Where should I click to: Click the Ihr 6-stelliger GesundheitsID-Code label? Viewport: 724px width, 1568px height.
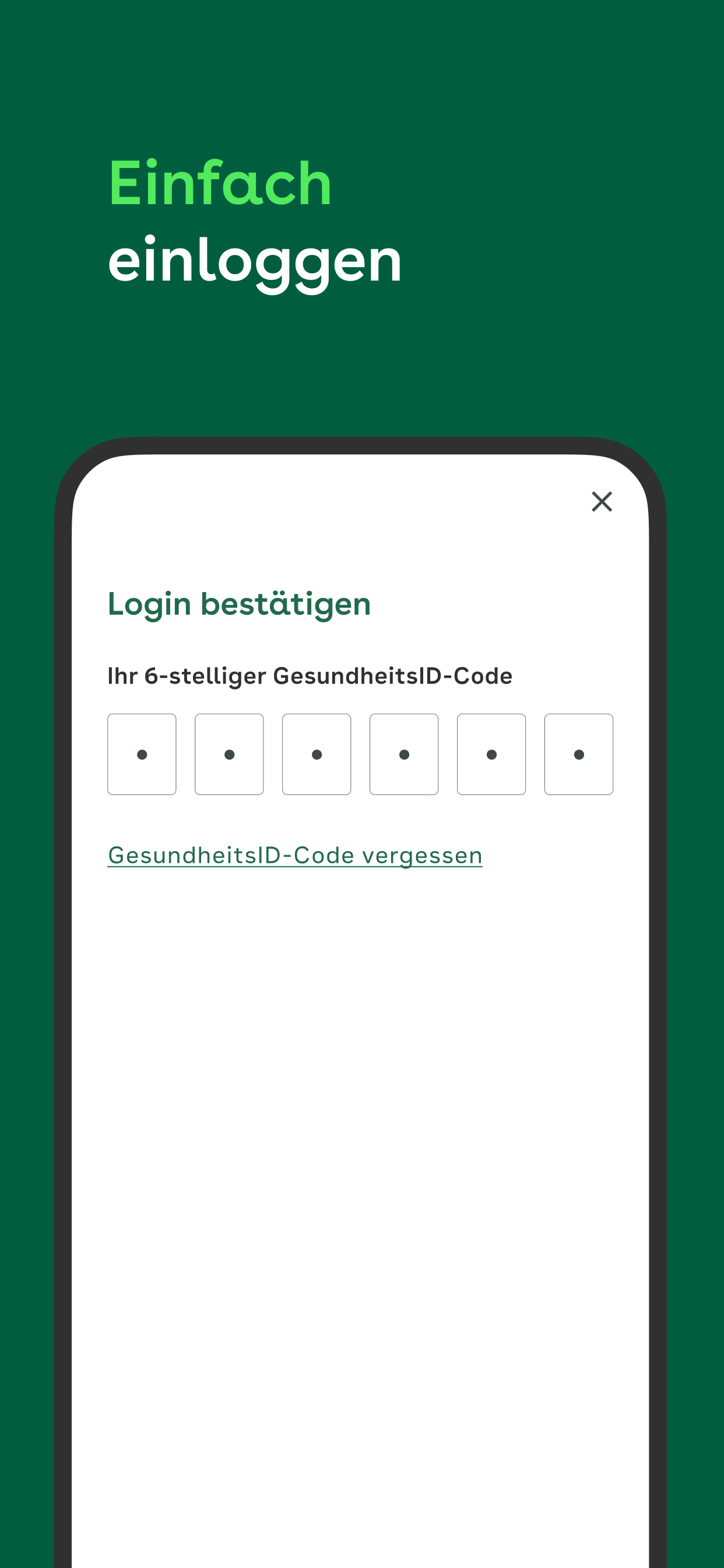click(310, 675)
